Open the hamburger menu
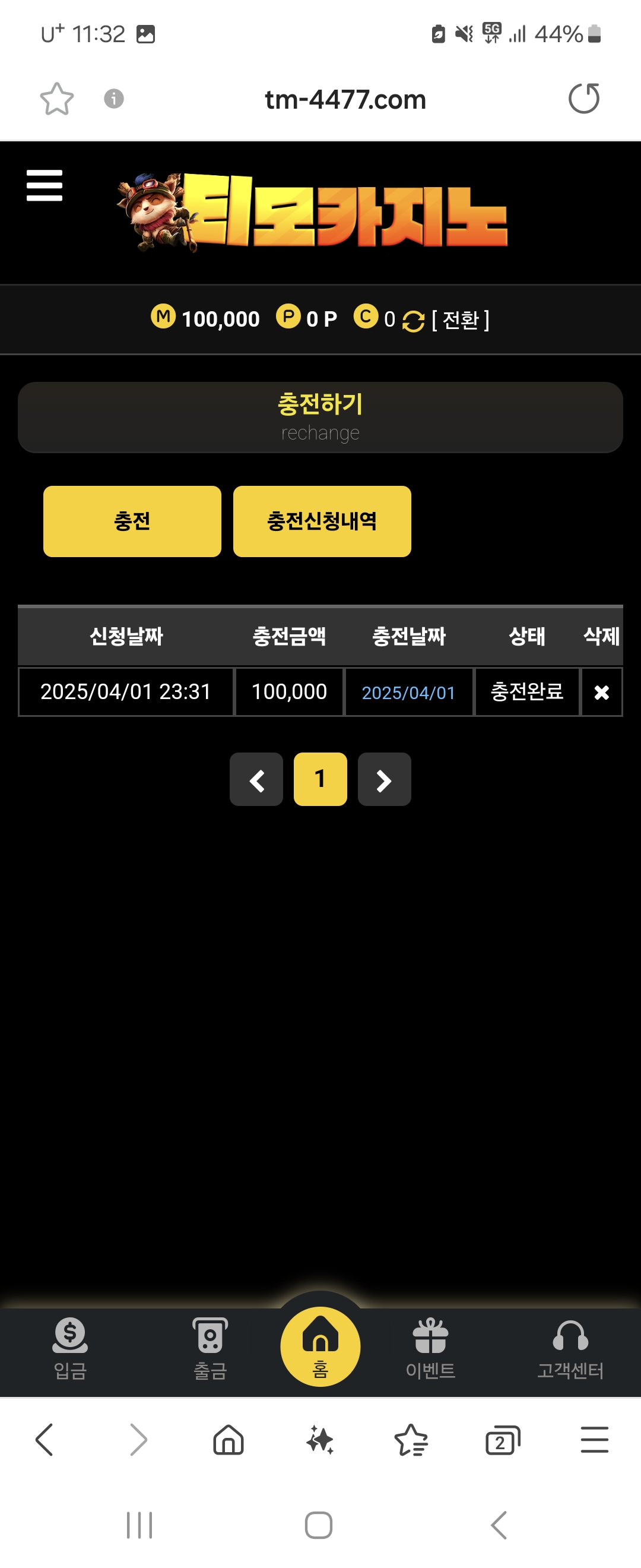Screen dimensions: 641x1568 [45, 185]
